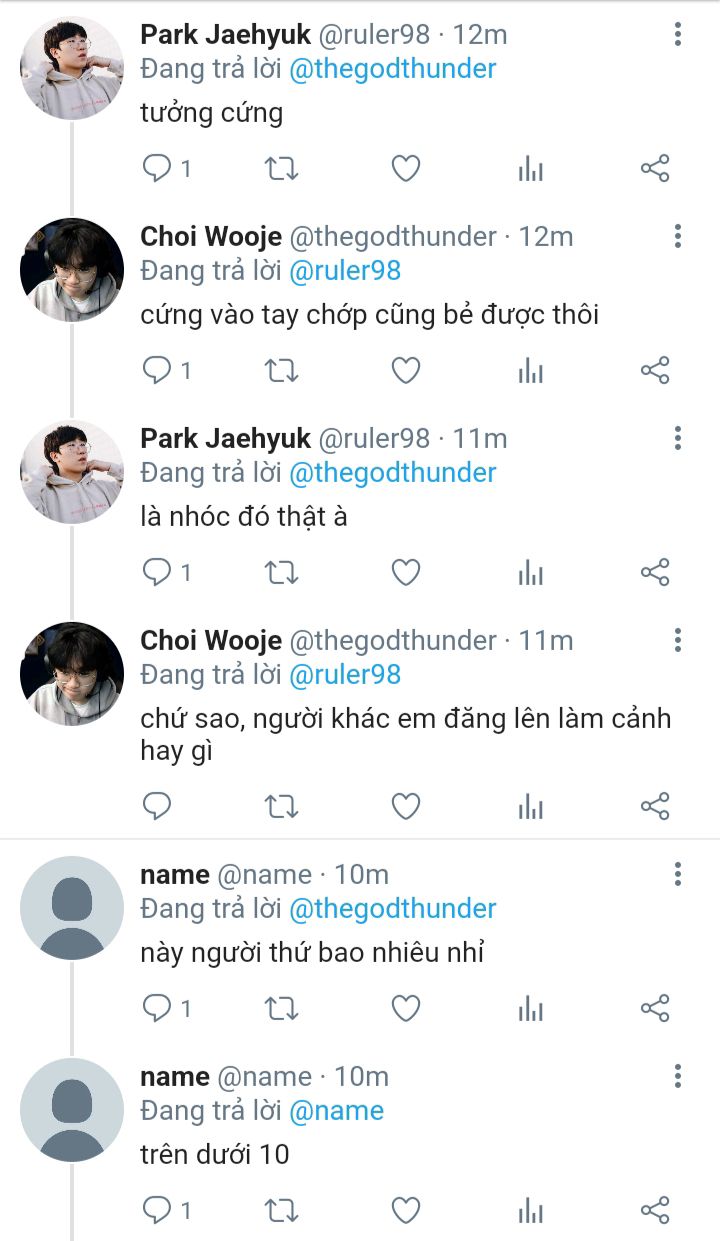Retweet "là nhóc đó thật à"
Image resolution: width=720 pixels, height=1241 pixels.
pos(281,573)
